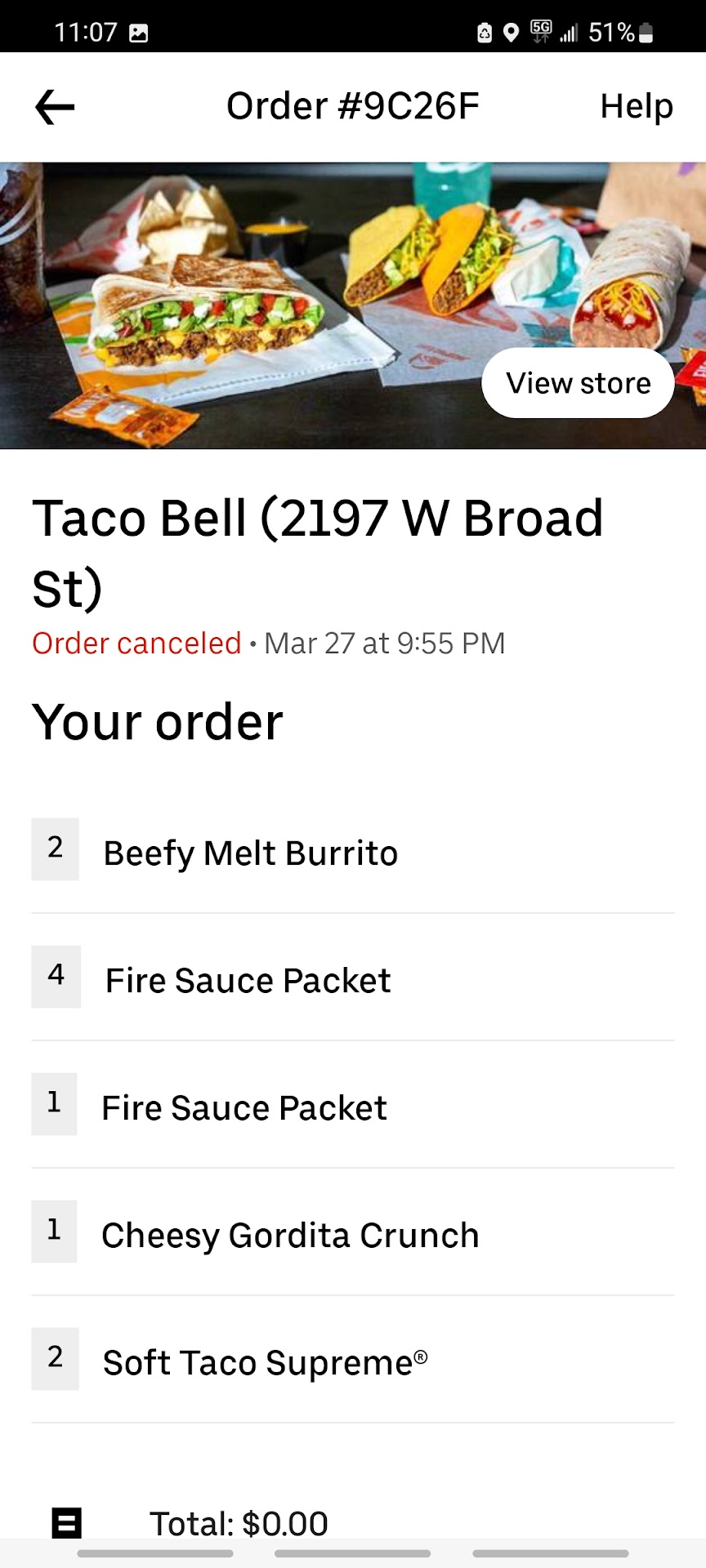This screenshot has height=1568, width=706.
Task: Go back using the back arrow
Action: point(55,107)
